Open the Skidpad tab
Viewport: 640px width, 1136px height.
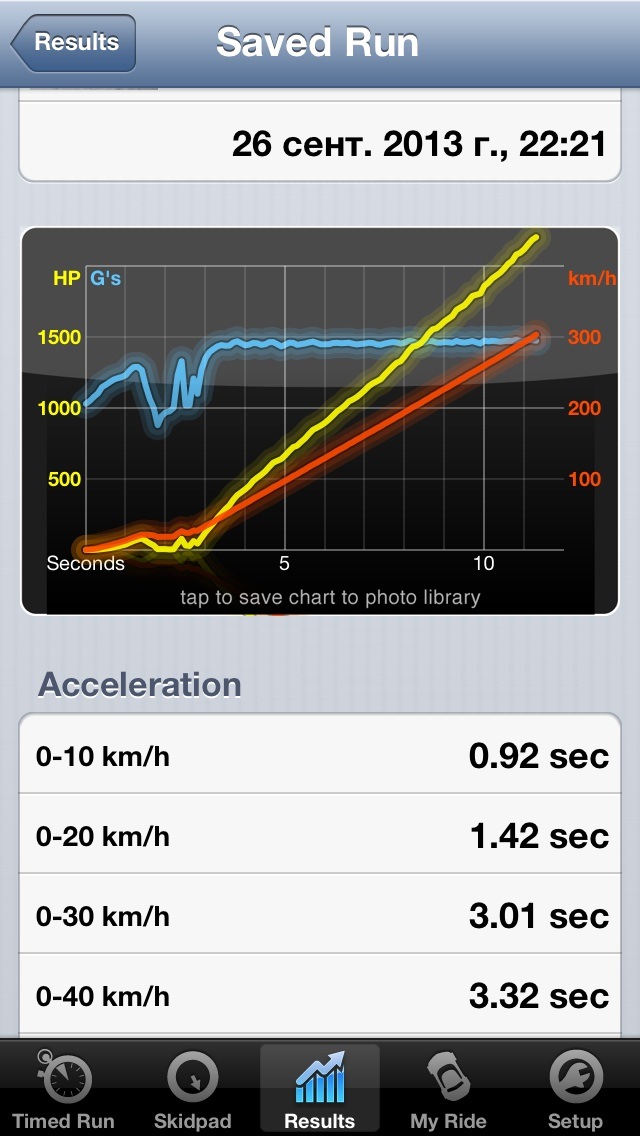click(192, 1090)
